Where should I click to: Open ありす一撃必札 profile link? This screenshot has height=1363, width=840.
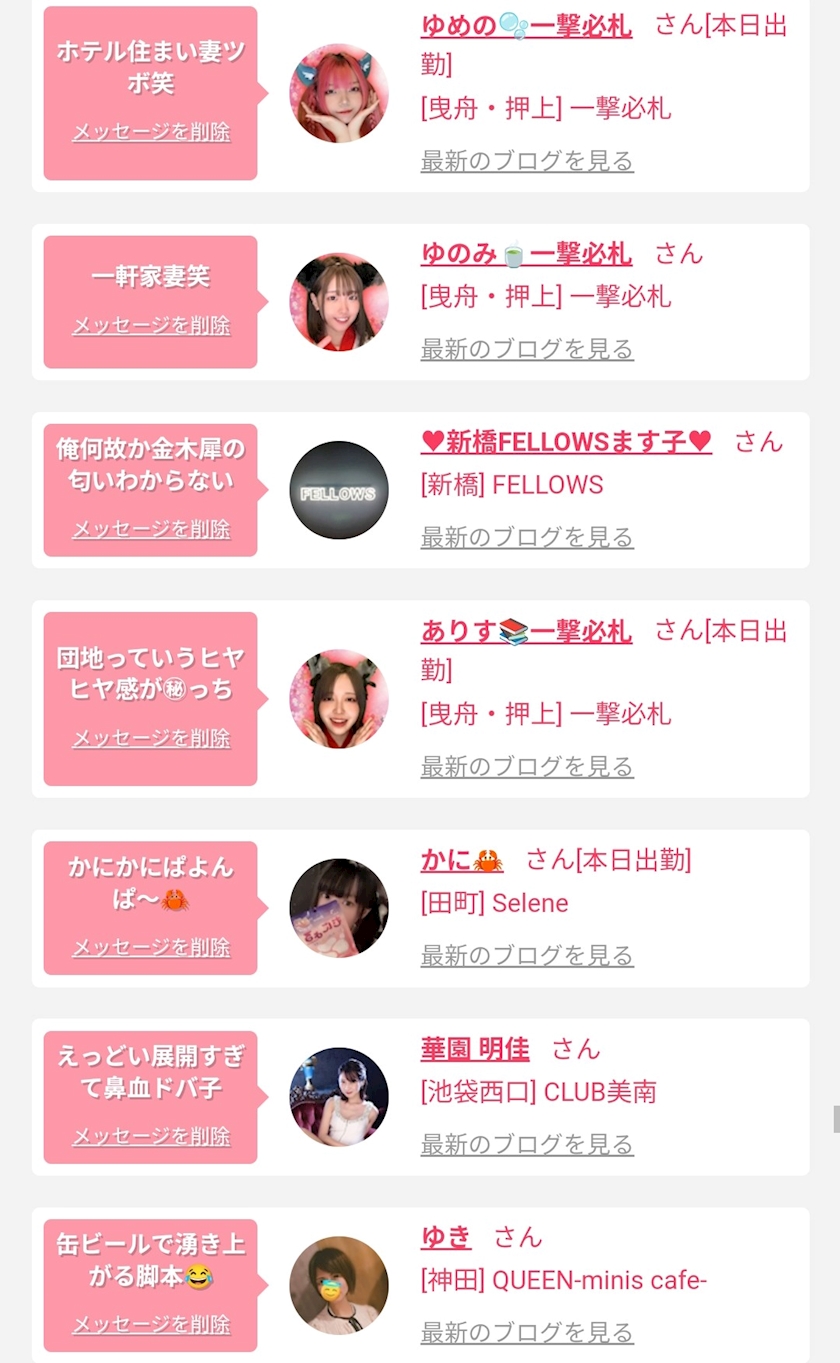click(526, 631)
